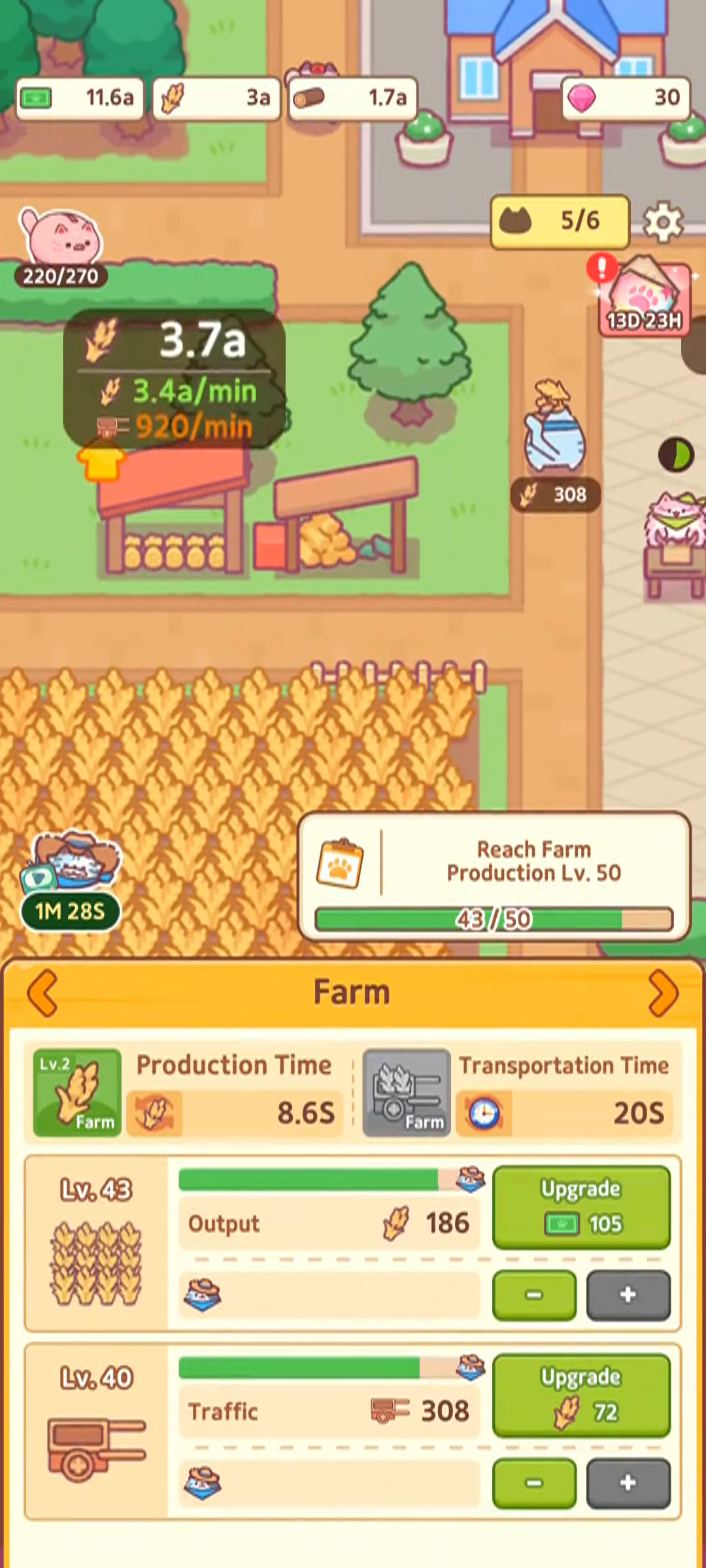The image size is (706, 1568).
Task: Add a cat worker to Output
Action: pyautogui.click(x=628, y=1294)
